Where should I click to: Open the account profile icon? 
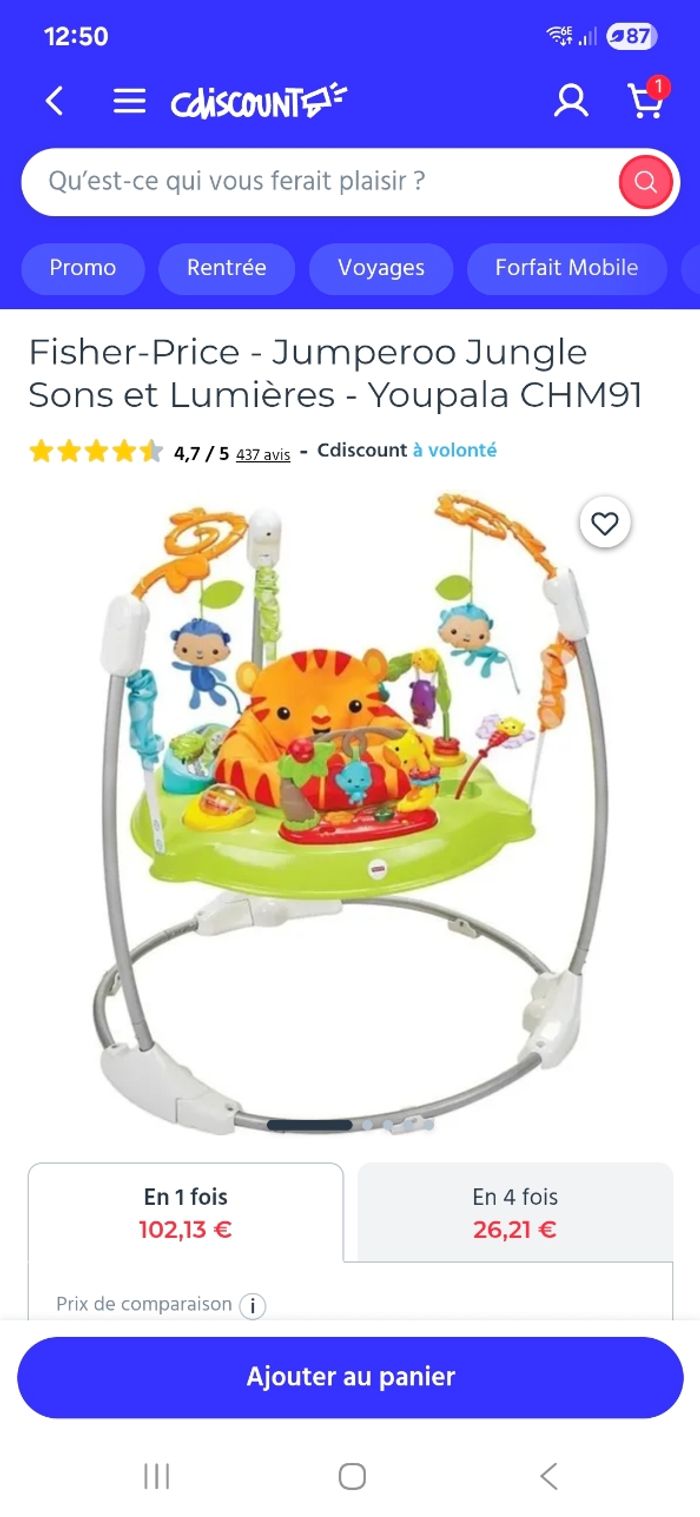(571, 100)
